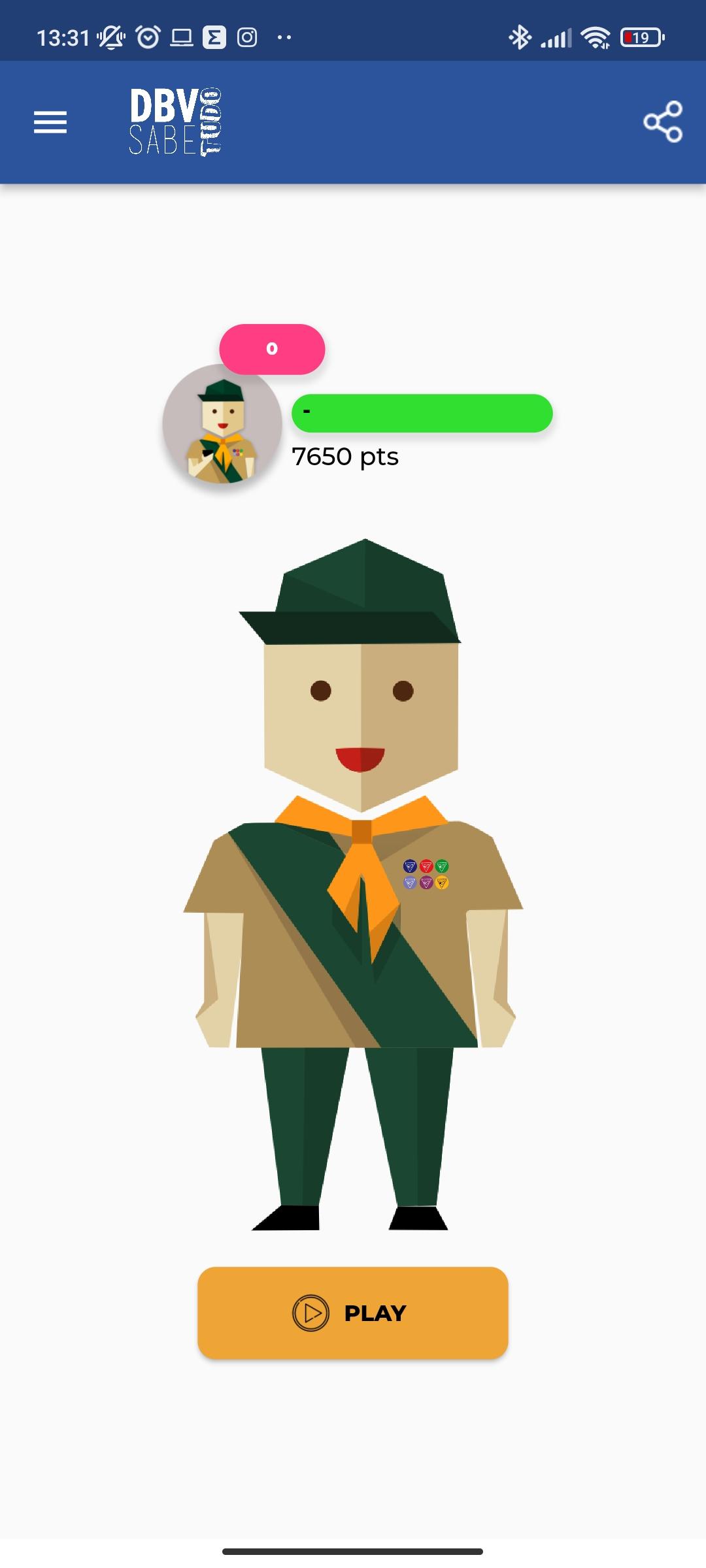Start the quiz with the PLAY button

pyautogui.click(x=353, y=1313)
